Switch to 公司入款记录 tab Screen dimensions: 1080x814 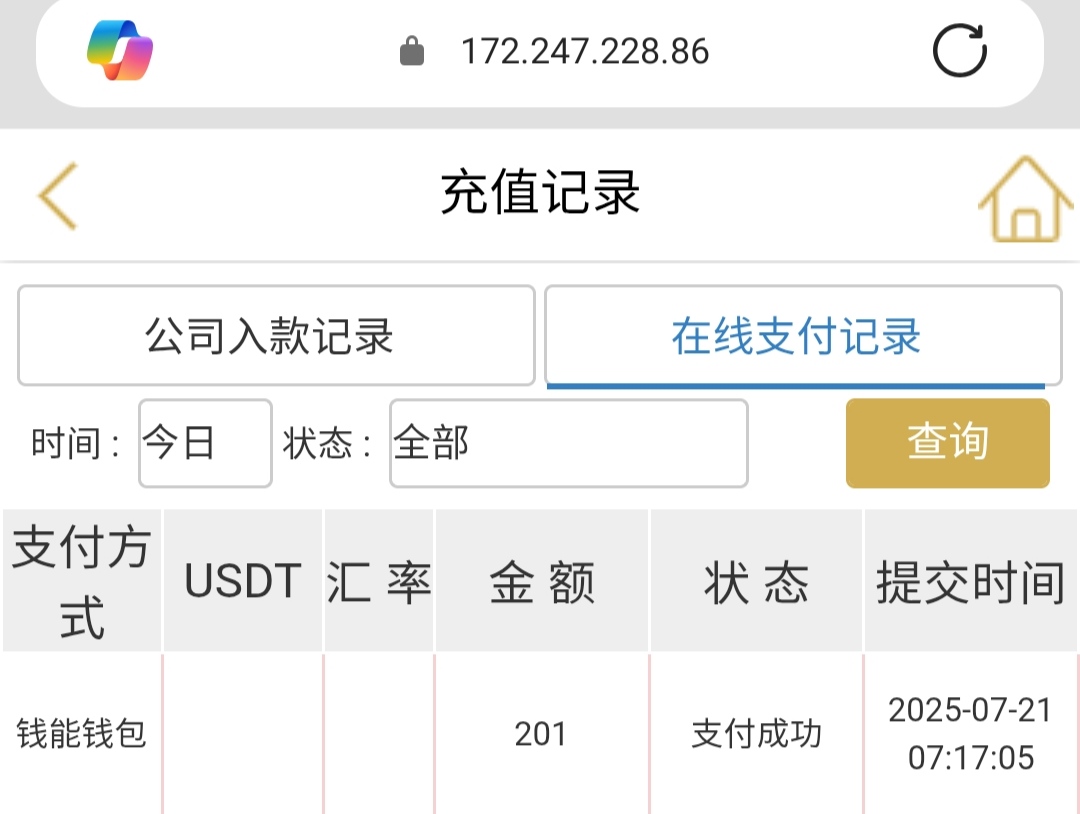276,336
